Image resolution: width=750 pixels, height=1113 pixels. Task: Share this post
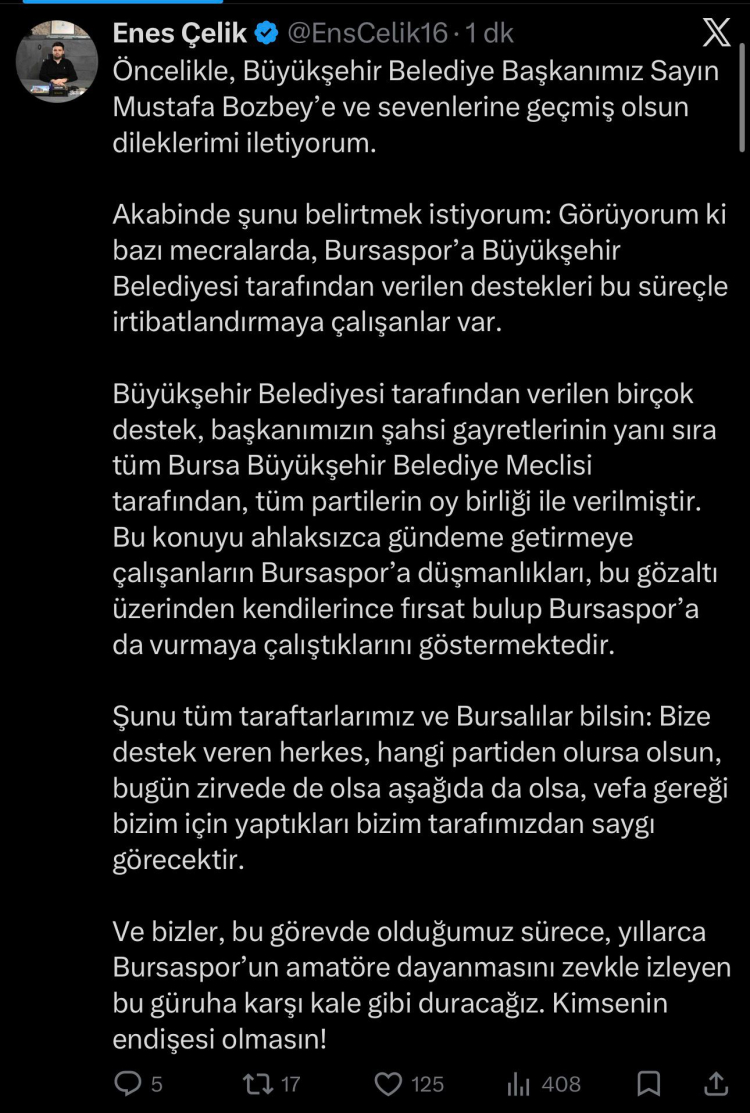[716, 1083]
